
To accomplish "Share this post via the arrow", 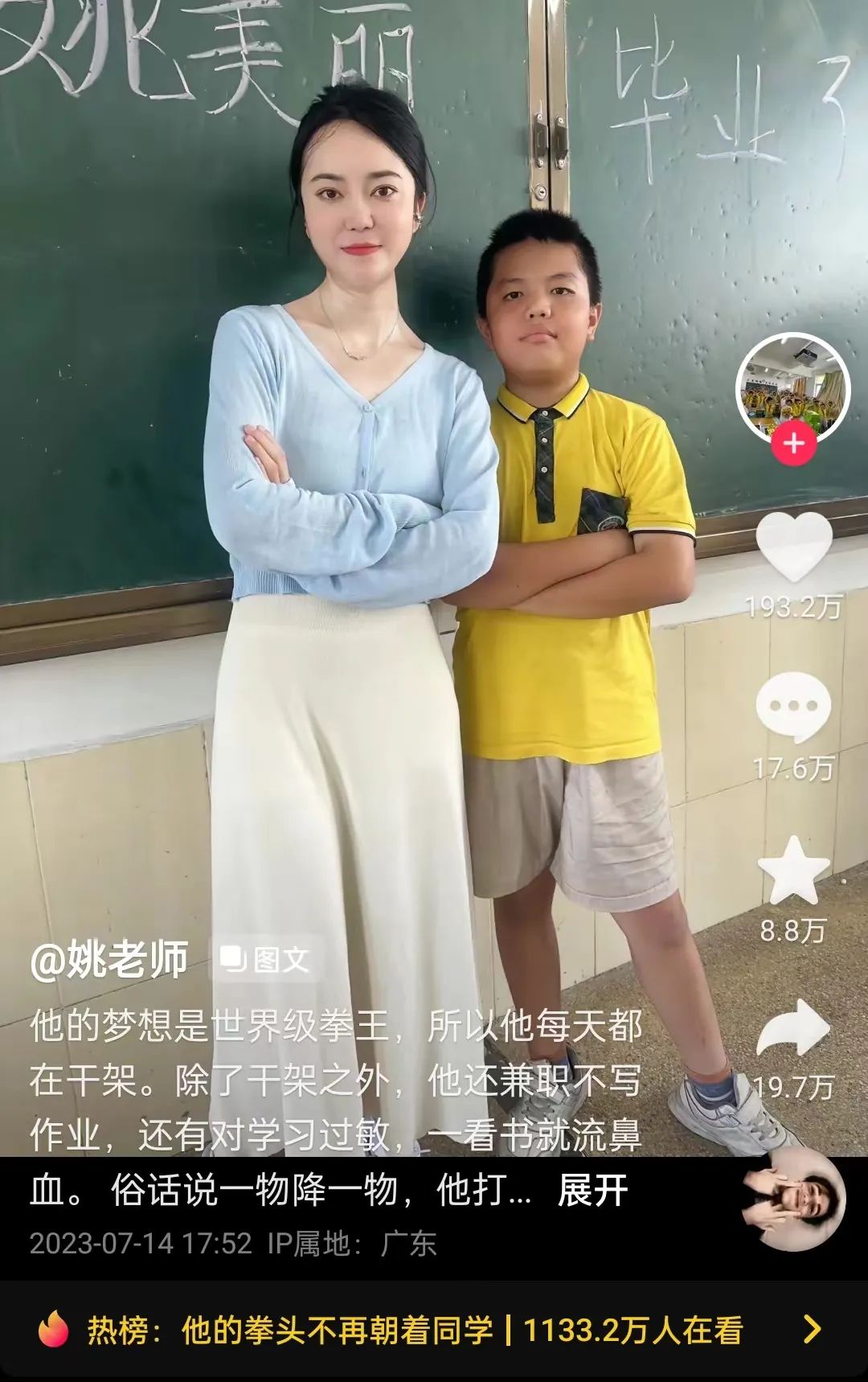I will click(792, 1029).
